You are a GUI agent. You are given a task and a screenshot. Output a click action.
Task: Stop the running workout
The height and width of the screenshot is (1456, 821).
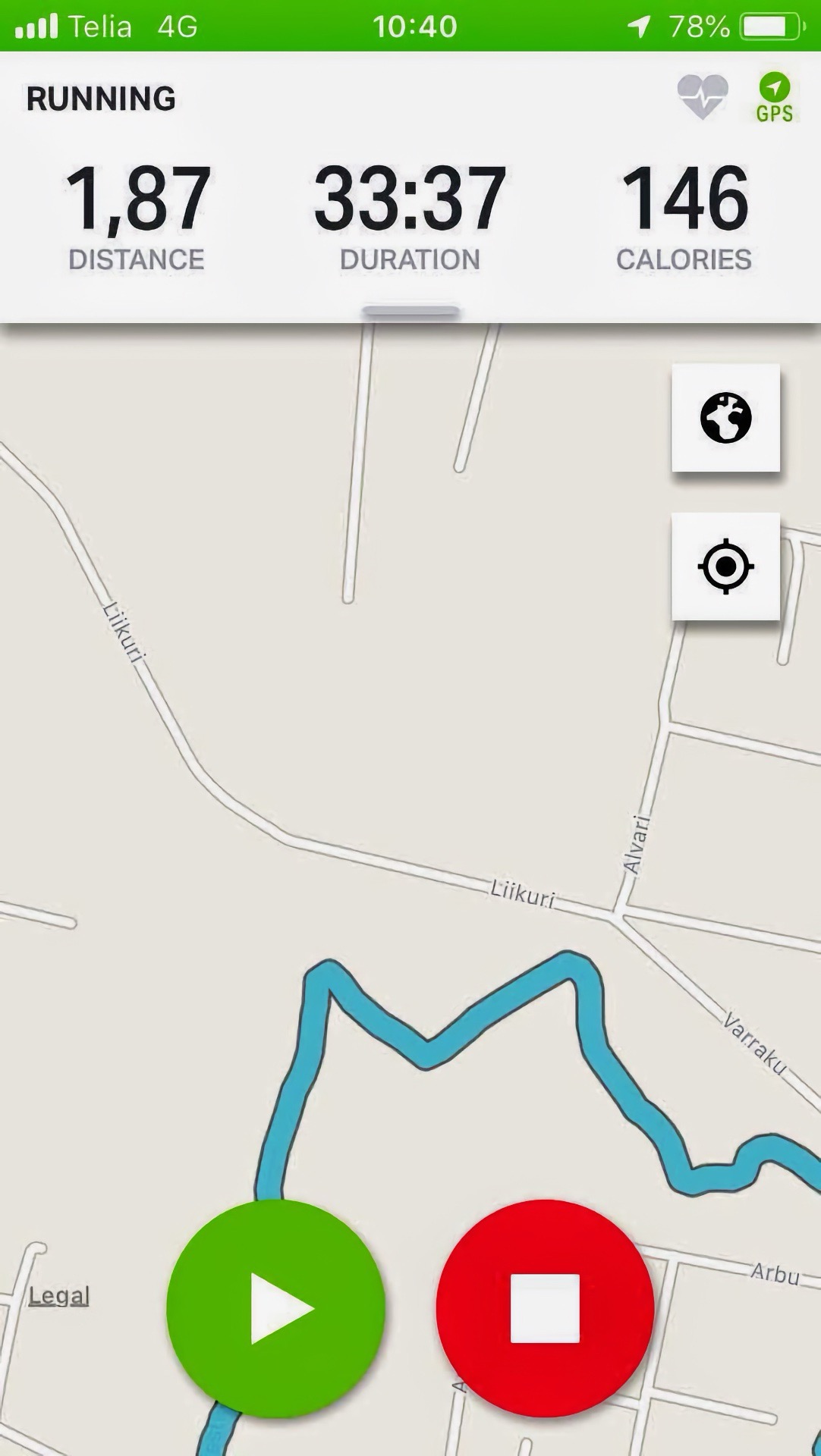tap(545, 1308)
